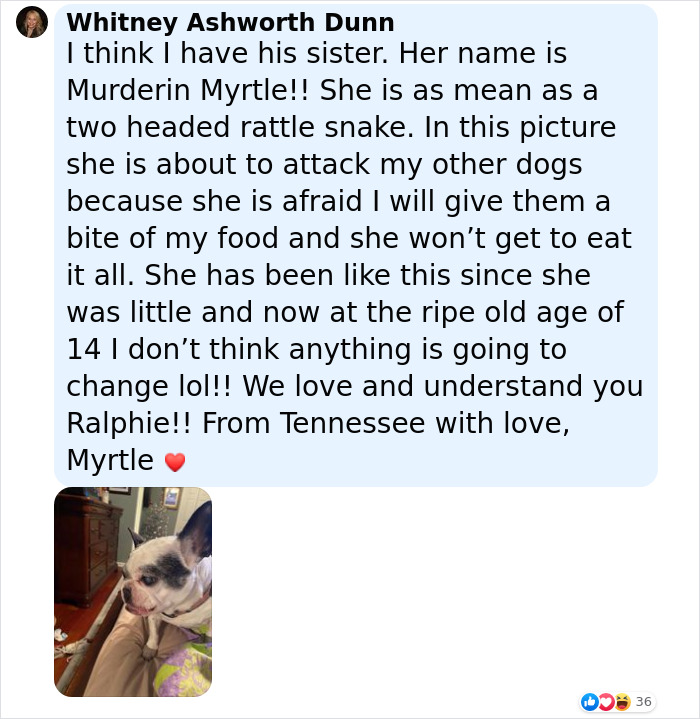
Task: Enlarge the attached dog photo
Action: 133,591
